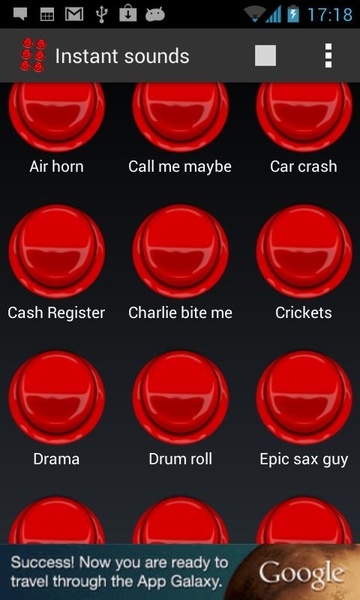Play the Crickets sound
Viewport: 360px width, 600px height.
coord(304,251)
